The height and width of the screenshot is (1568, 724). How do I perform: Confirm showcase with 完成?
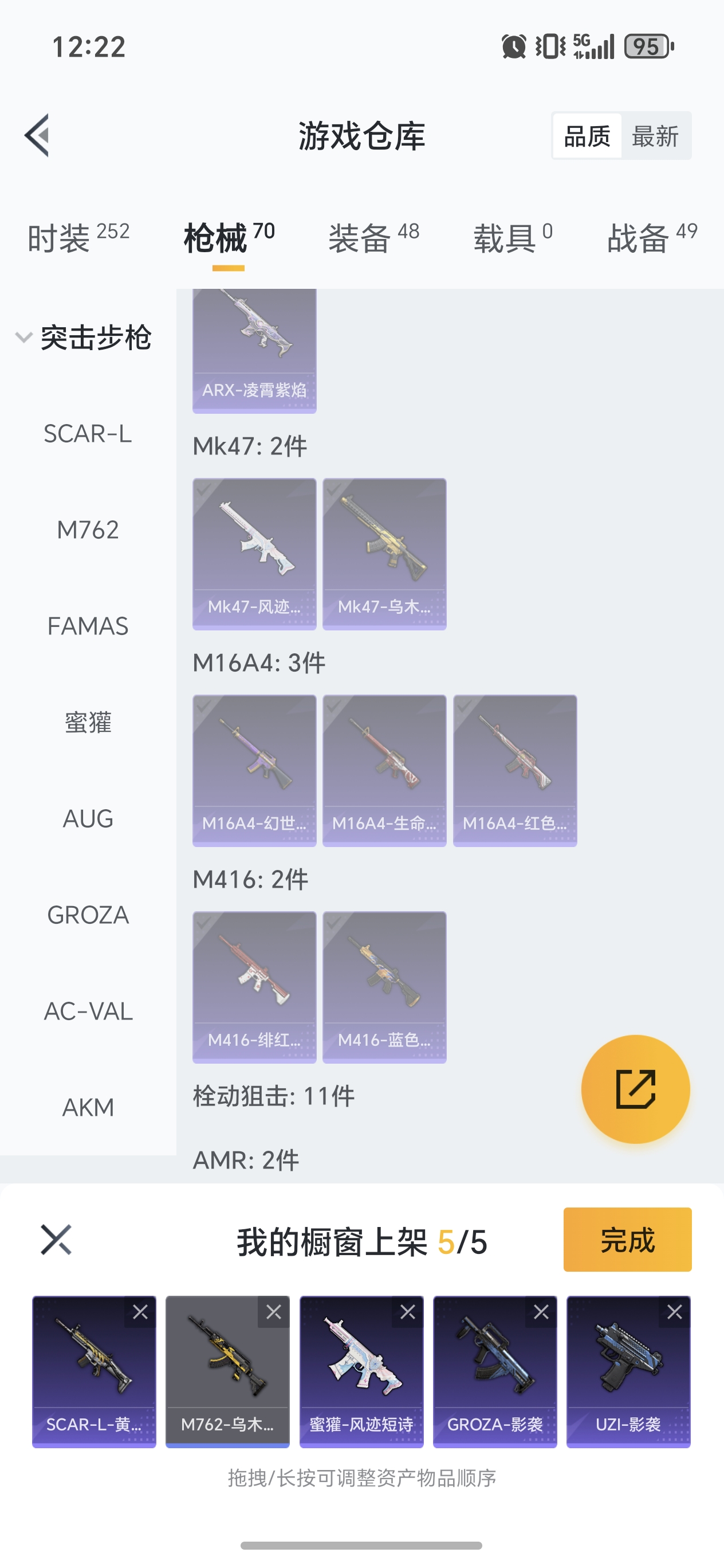tap(627, 1239)
